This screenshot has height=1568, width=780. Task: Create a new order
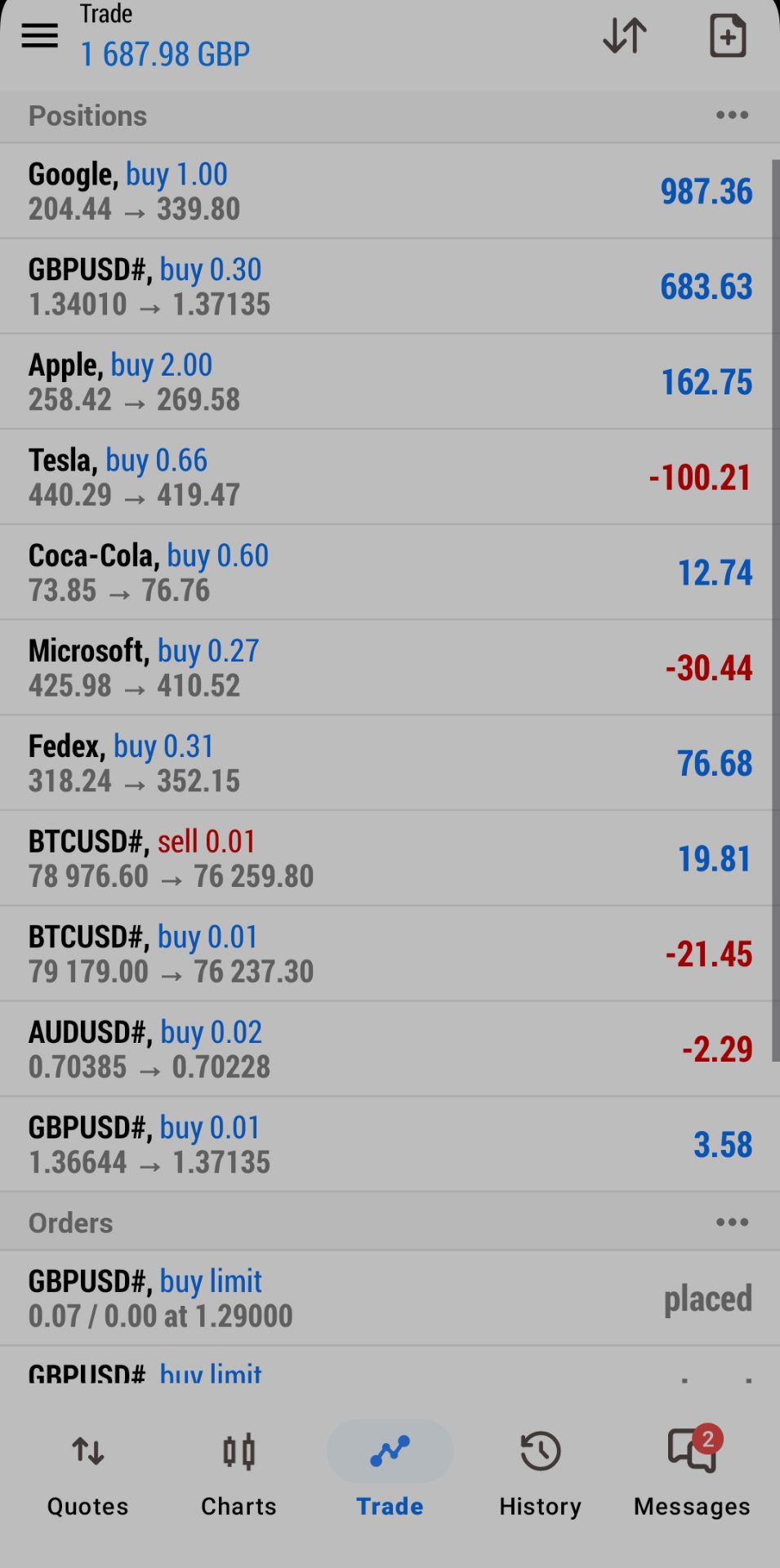click(x=727, y=36)
